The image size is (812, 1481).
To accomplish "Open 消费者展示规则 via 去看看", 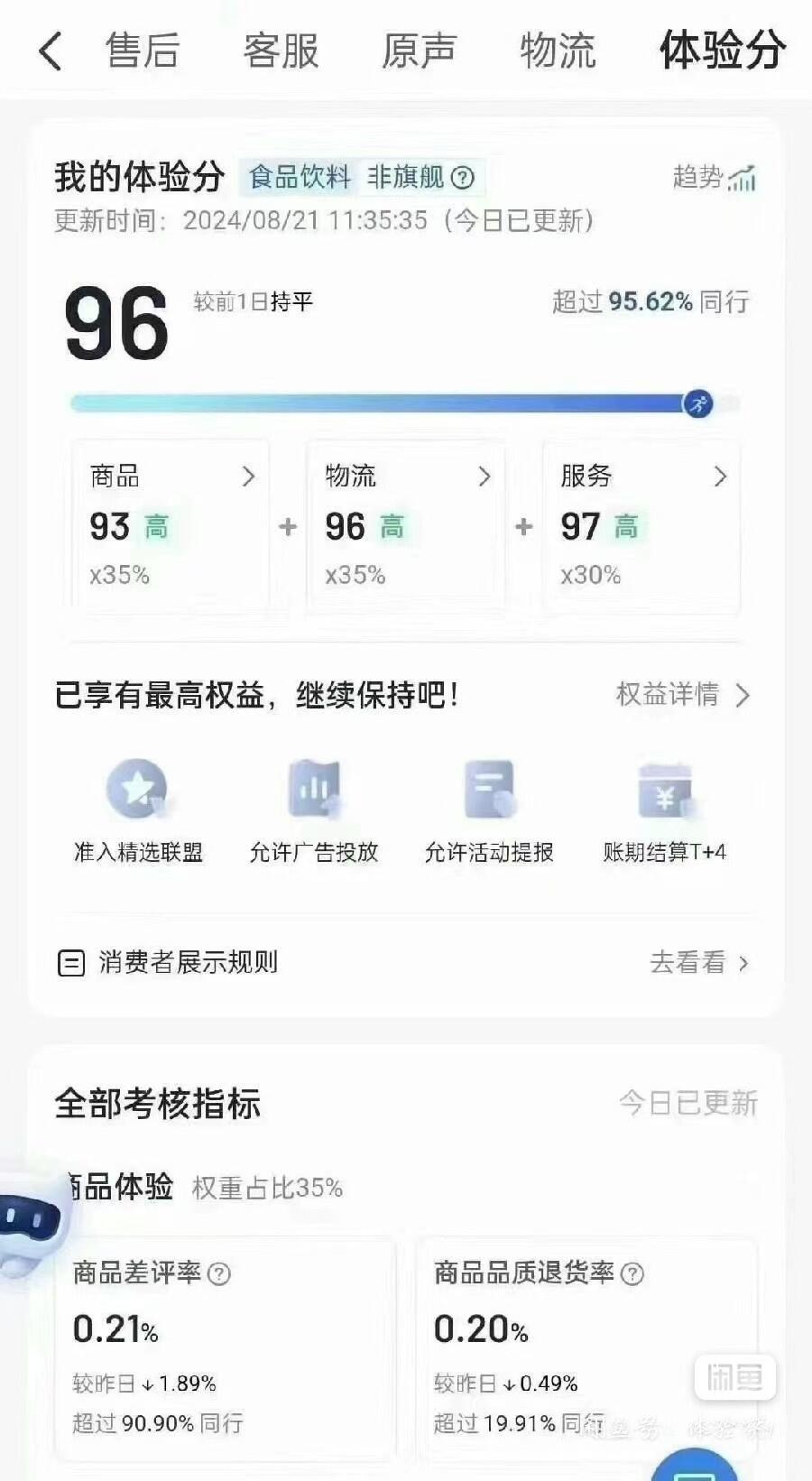I will coord(698,963).
